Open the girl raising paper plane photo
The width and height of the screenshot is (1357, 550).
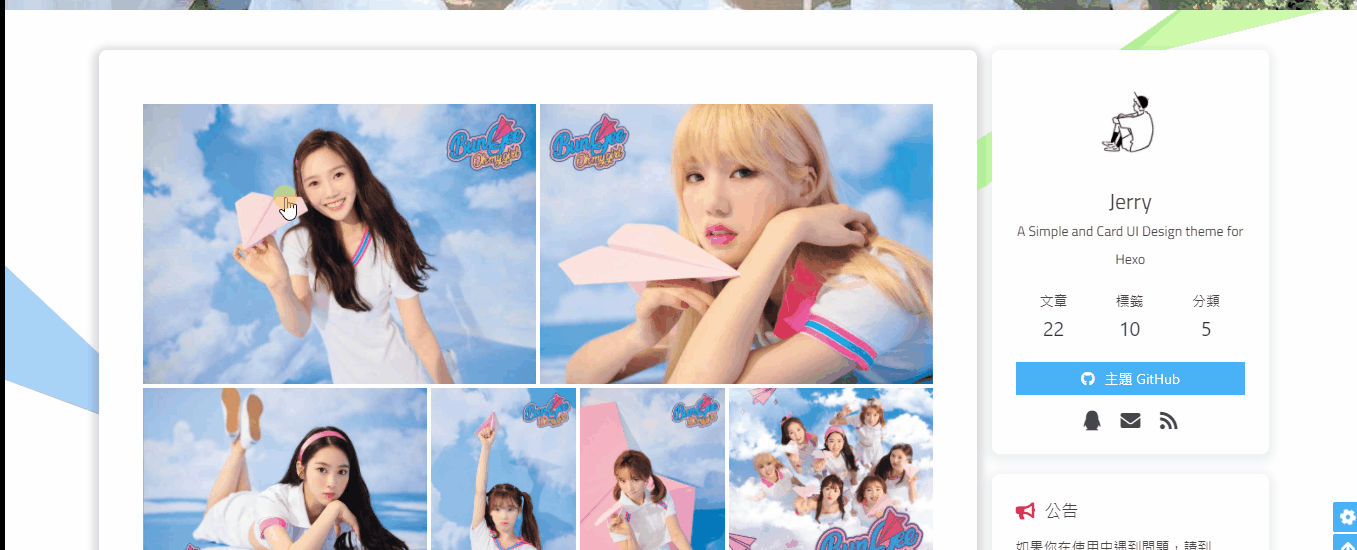point(503,468)
